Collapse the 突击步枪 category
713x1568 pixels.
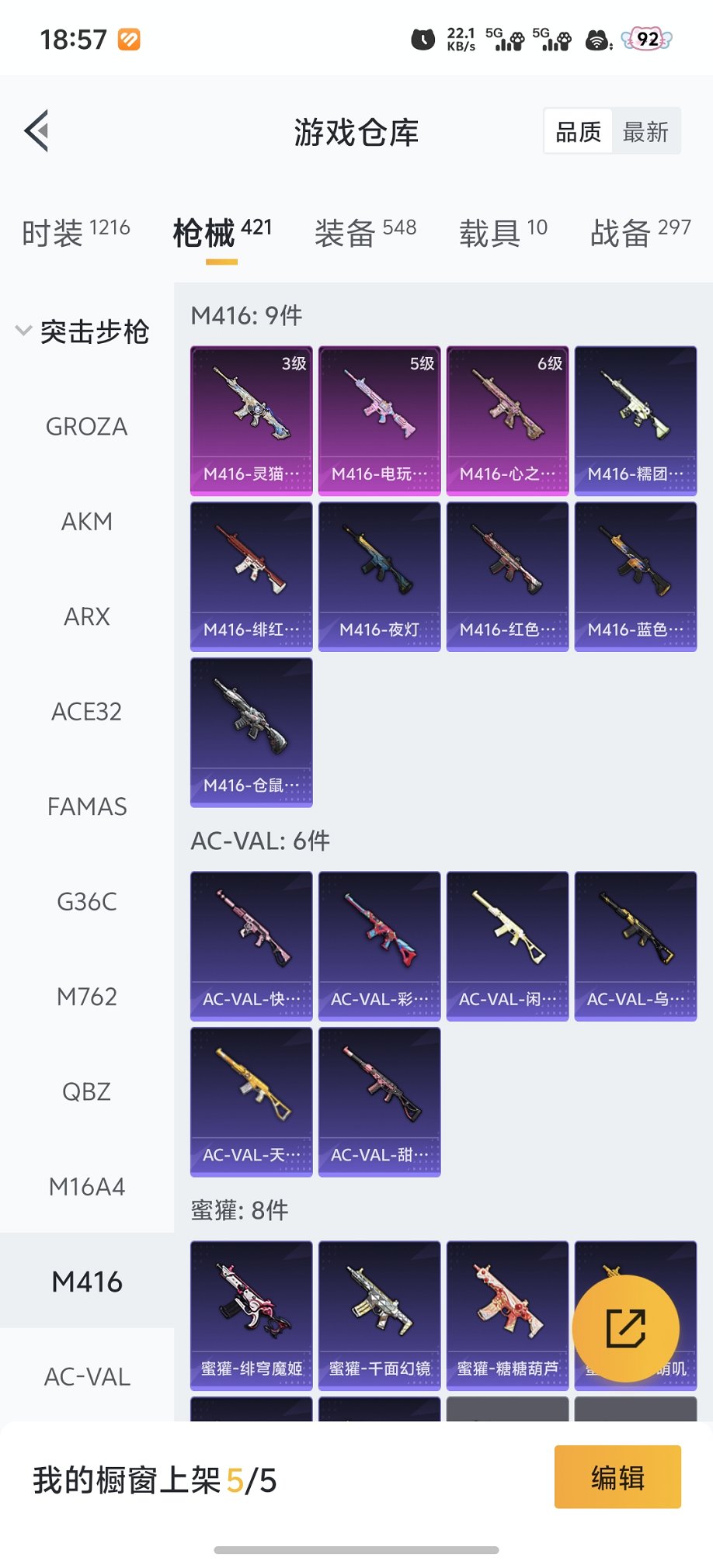tap(82, 331)
